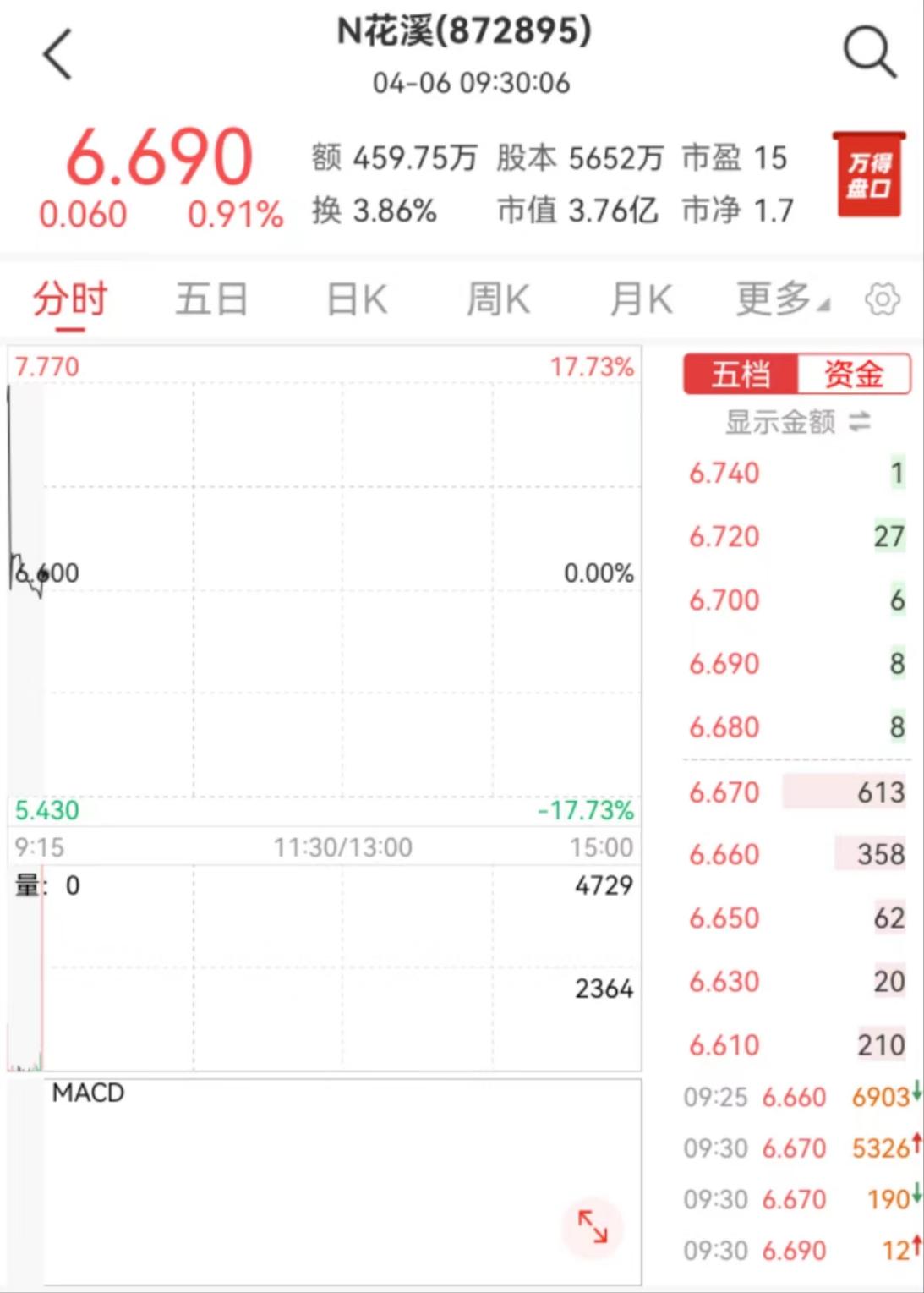Show the 周K weekly chart

(x=498, y=299)
